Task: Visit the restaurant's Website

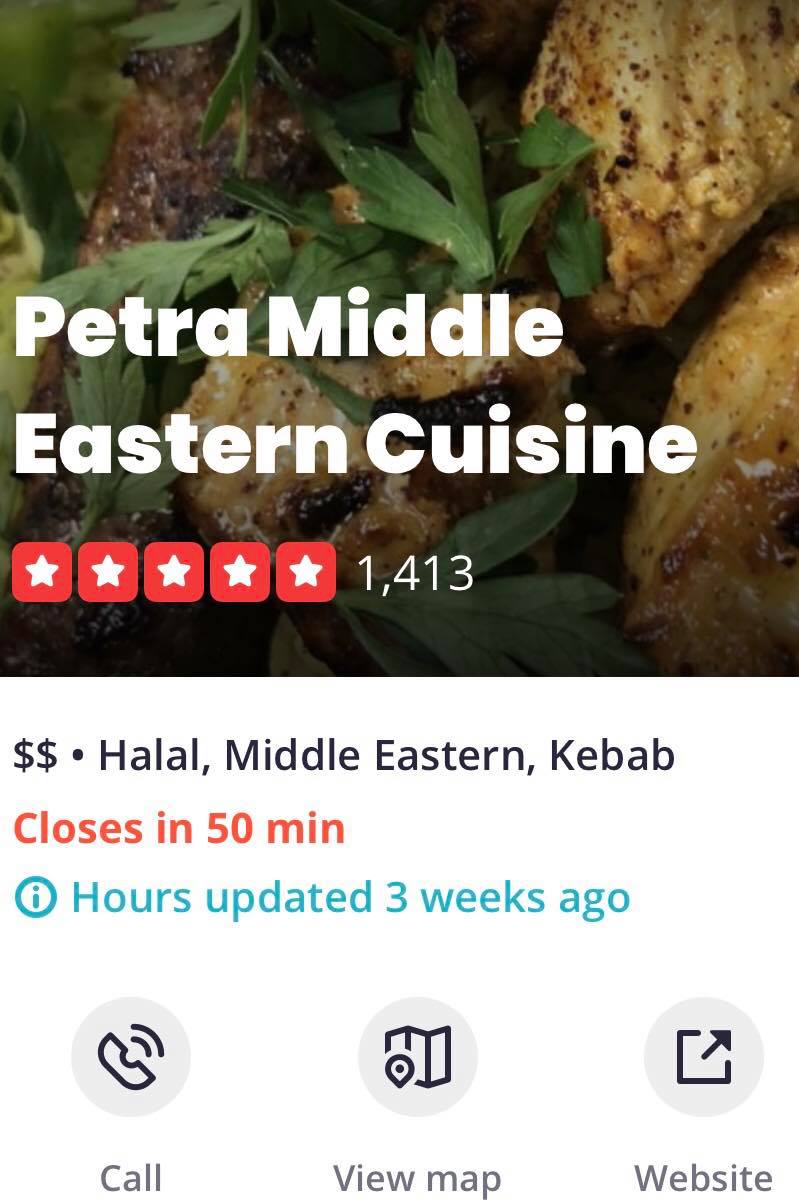Action: point(703,1058)
